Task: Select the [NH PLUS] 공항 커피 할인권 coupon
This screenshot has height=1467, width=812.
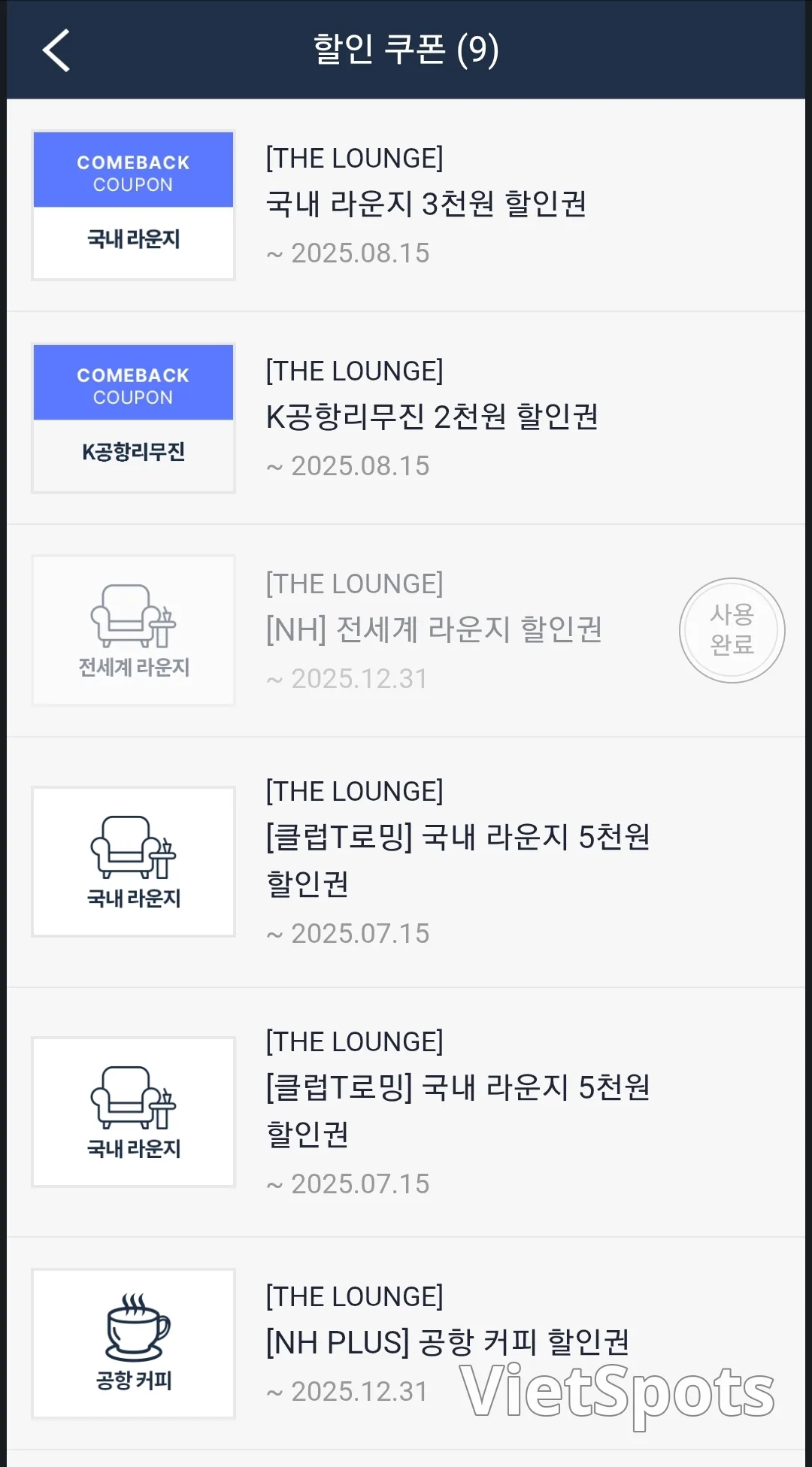Action: tap(406, 1344)
